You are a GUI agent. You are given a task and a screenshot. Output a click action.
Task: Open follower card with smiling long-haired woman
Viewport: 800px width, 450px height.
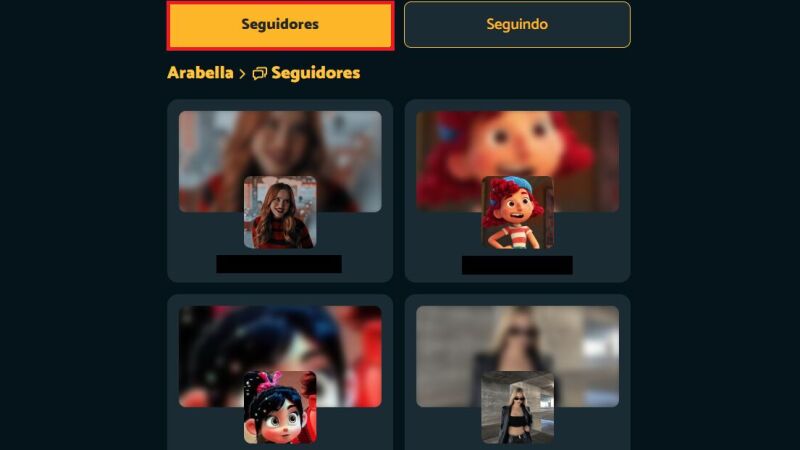(x=280, y=212)
